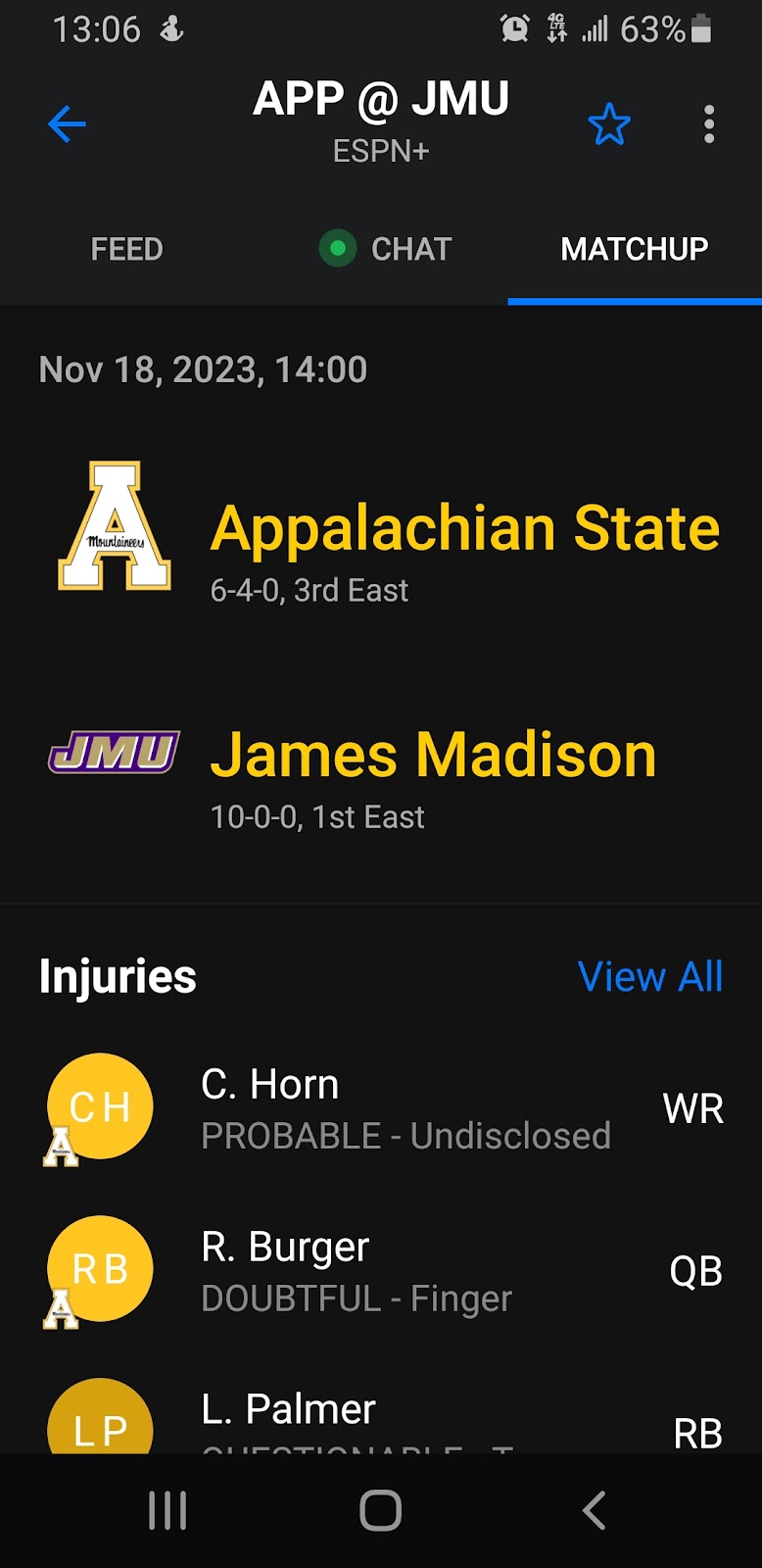Open L. Palmer's player entry
This screenshot has width=762, height=1568.
point(381,1416)
